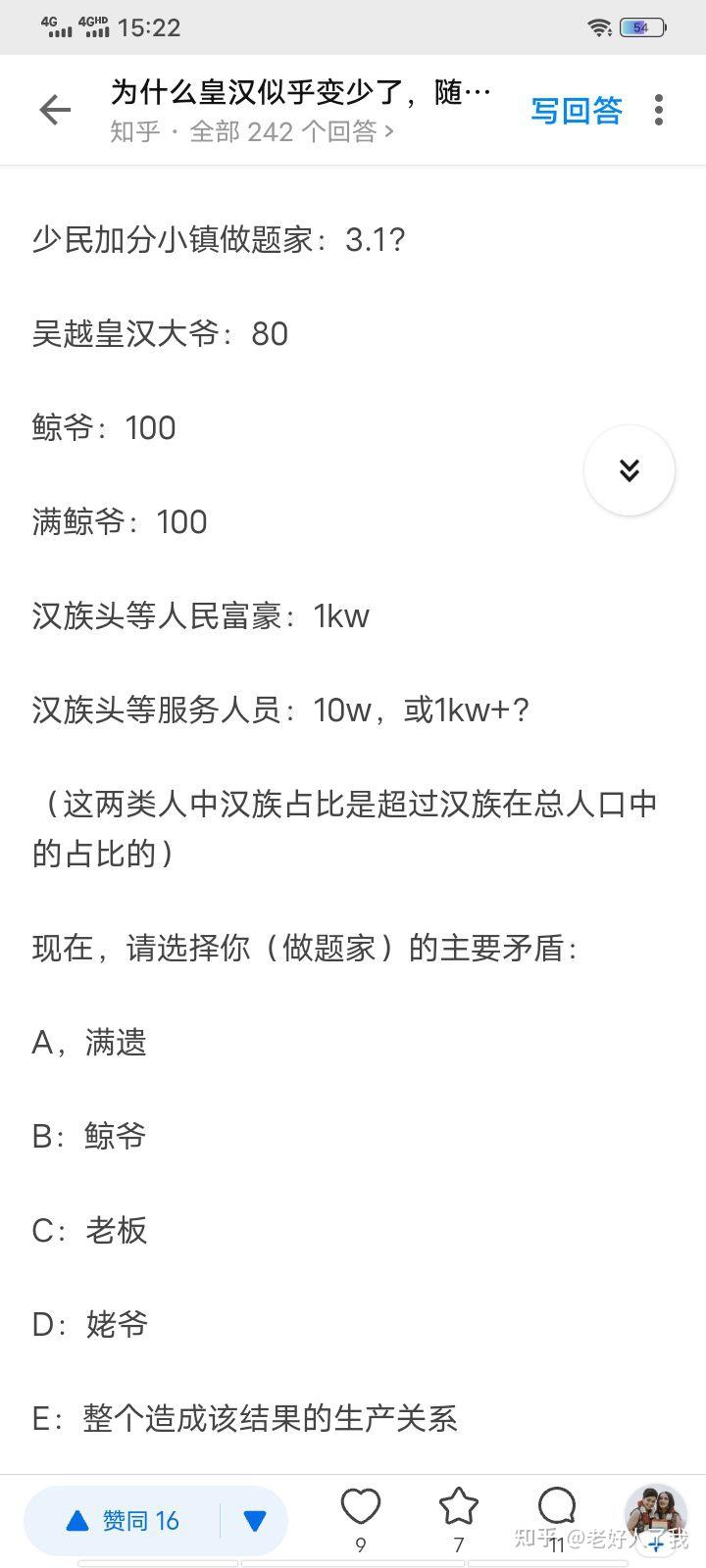Open the comments bubble icon
Screen dimensions: 706x1568
pyautogui.click(x=556, y=1507)
